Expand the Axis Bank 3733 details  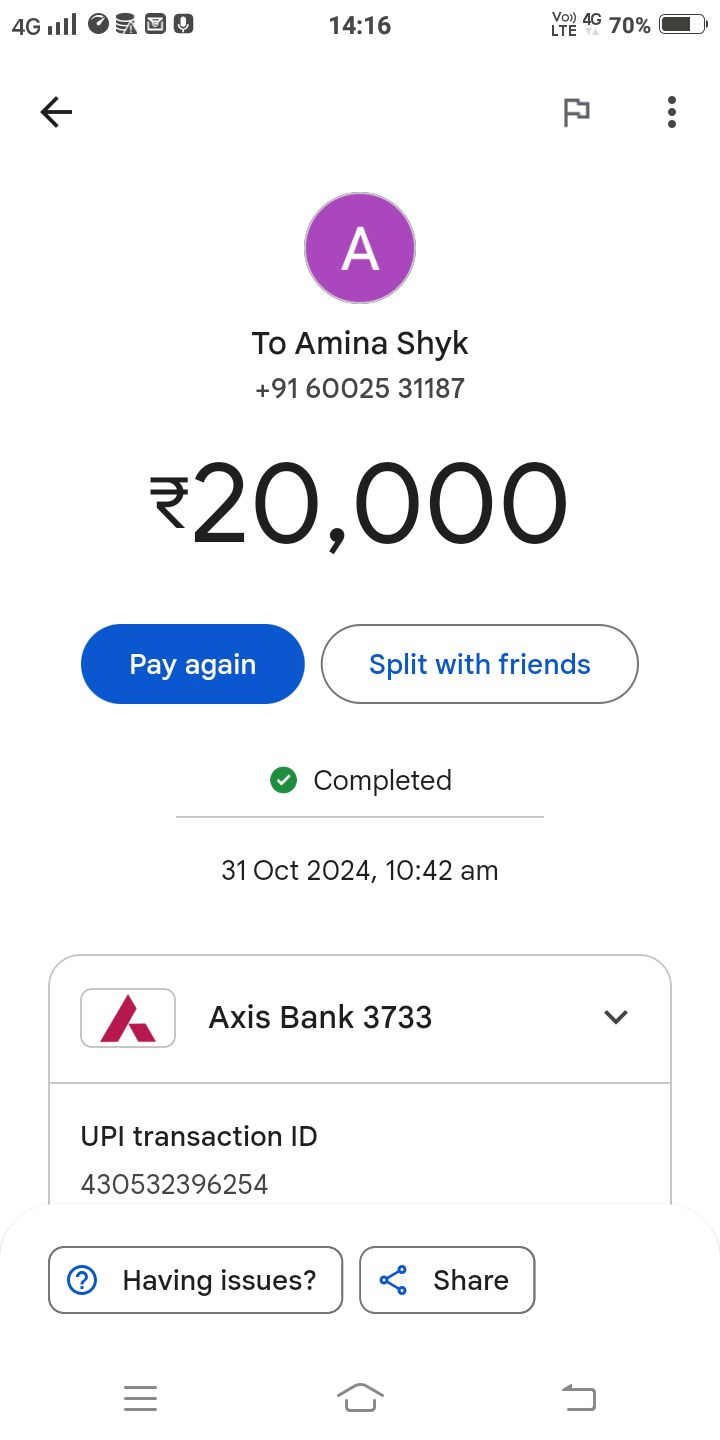pyautogui.click(x=615, y=1017)
